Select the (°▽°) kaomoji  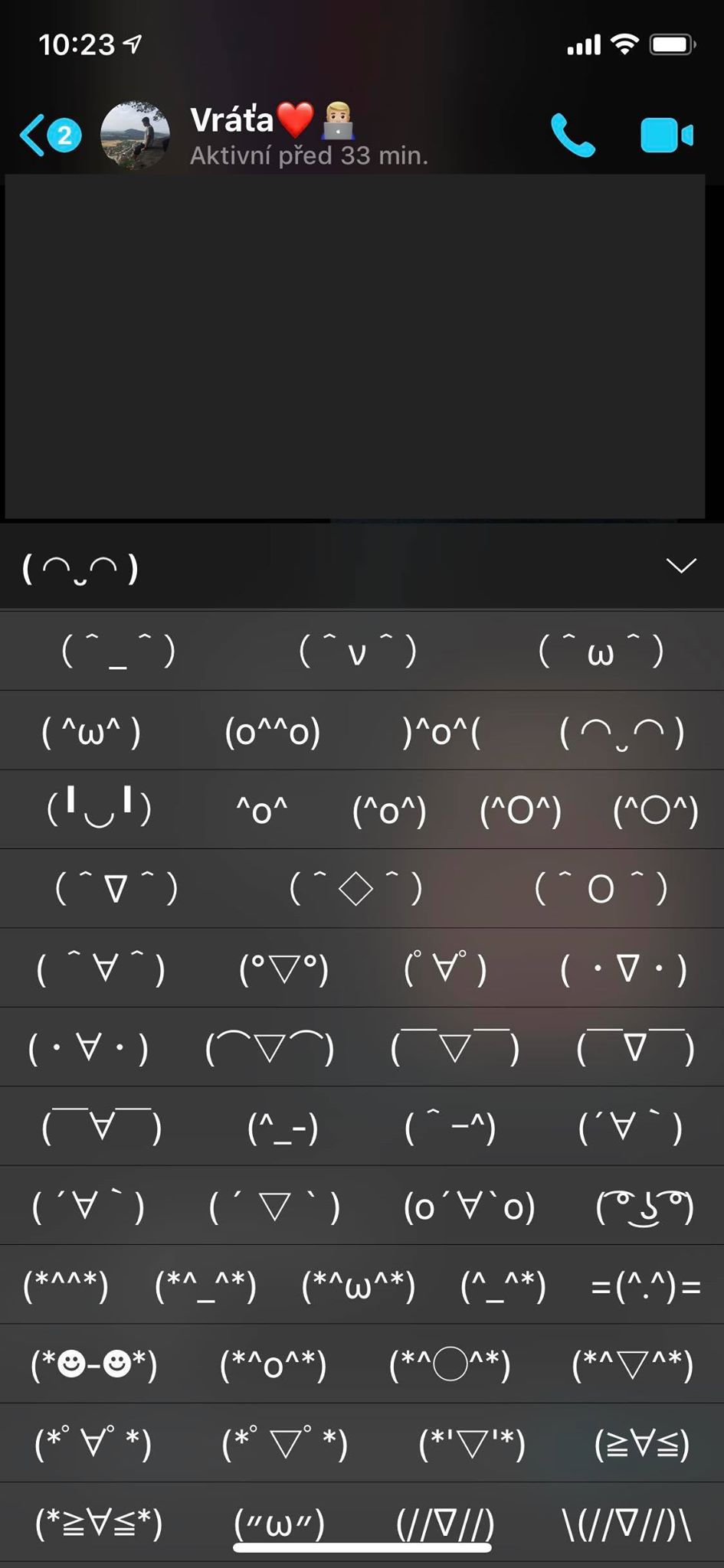click(x=283, y=969)
